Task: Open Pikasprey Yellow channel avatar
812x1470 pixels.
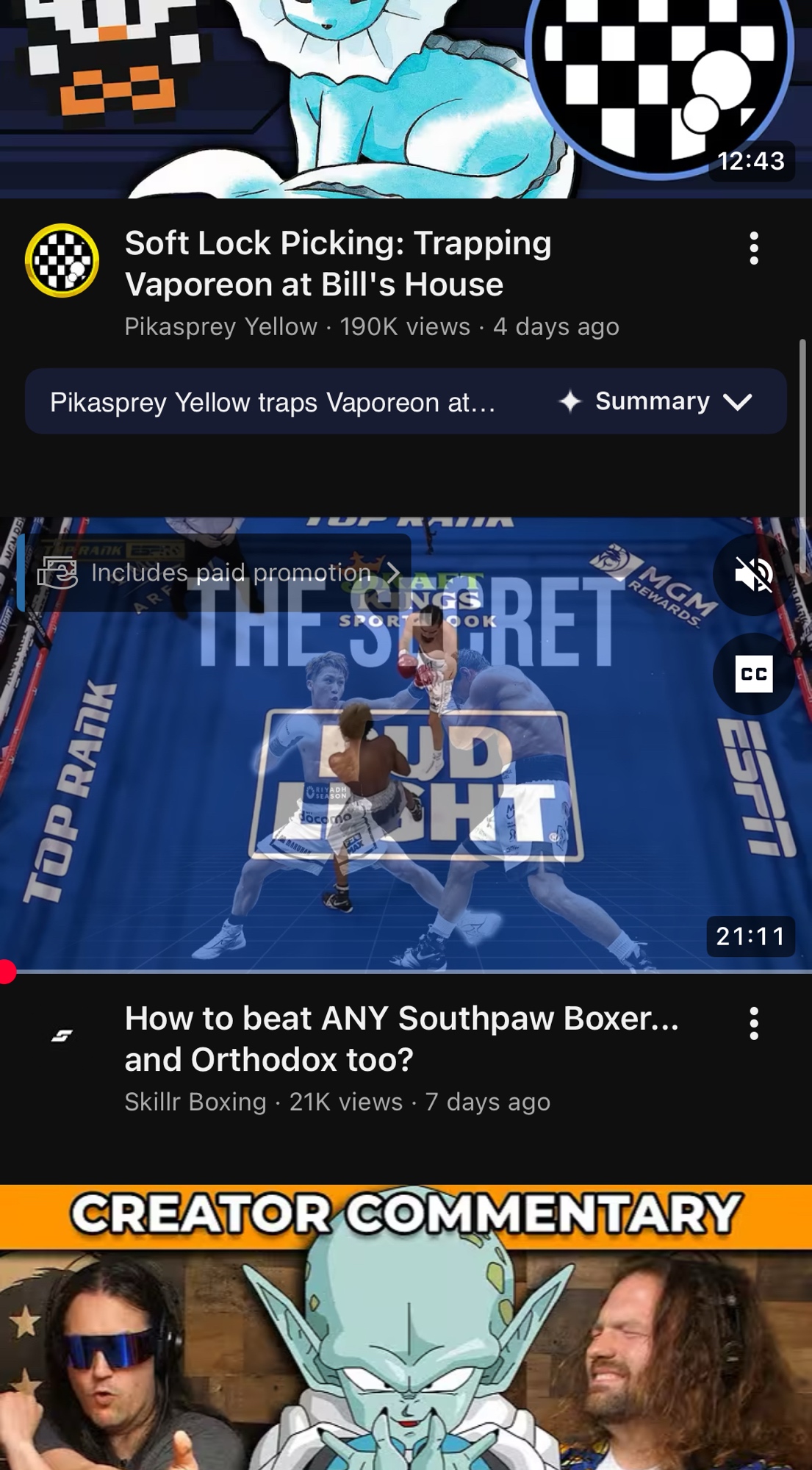Action: pyautogui.click(x=62, y=261)
